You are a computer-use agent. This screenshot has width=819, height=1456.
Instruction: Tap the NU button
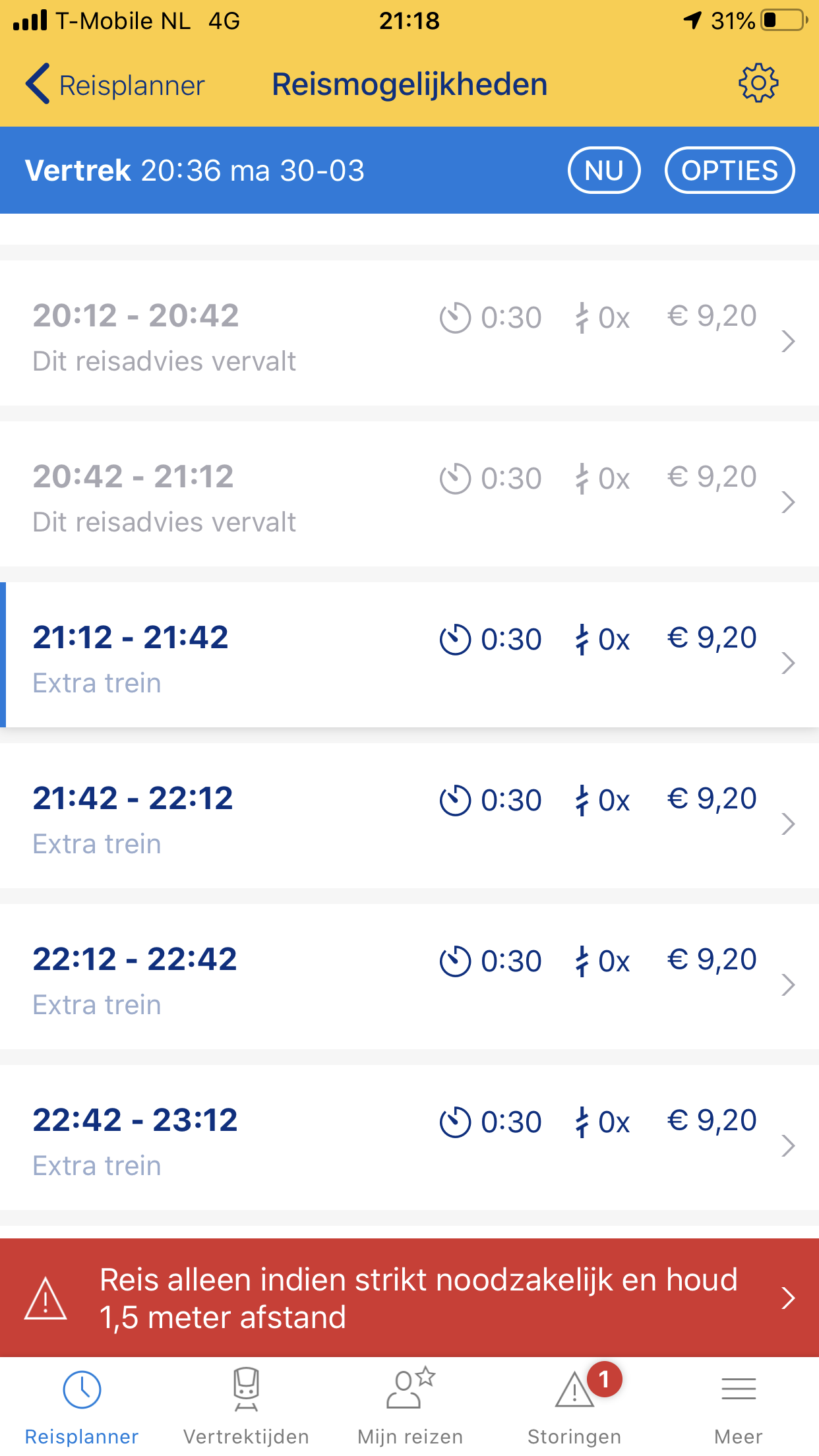click(603, 170)
